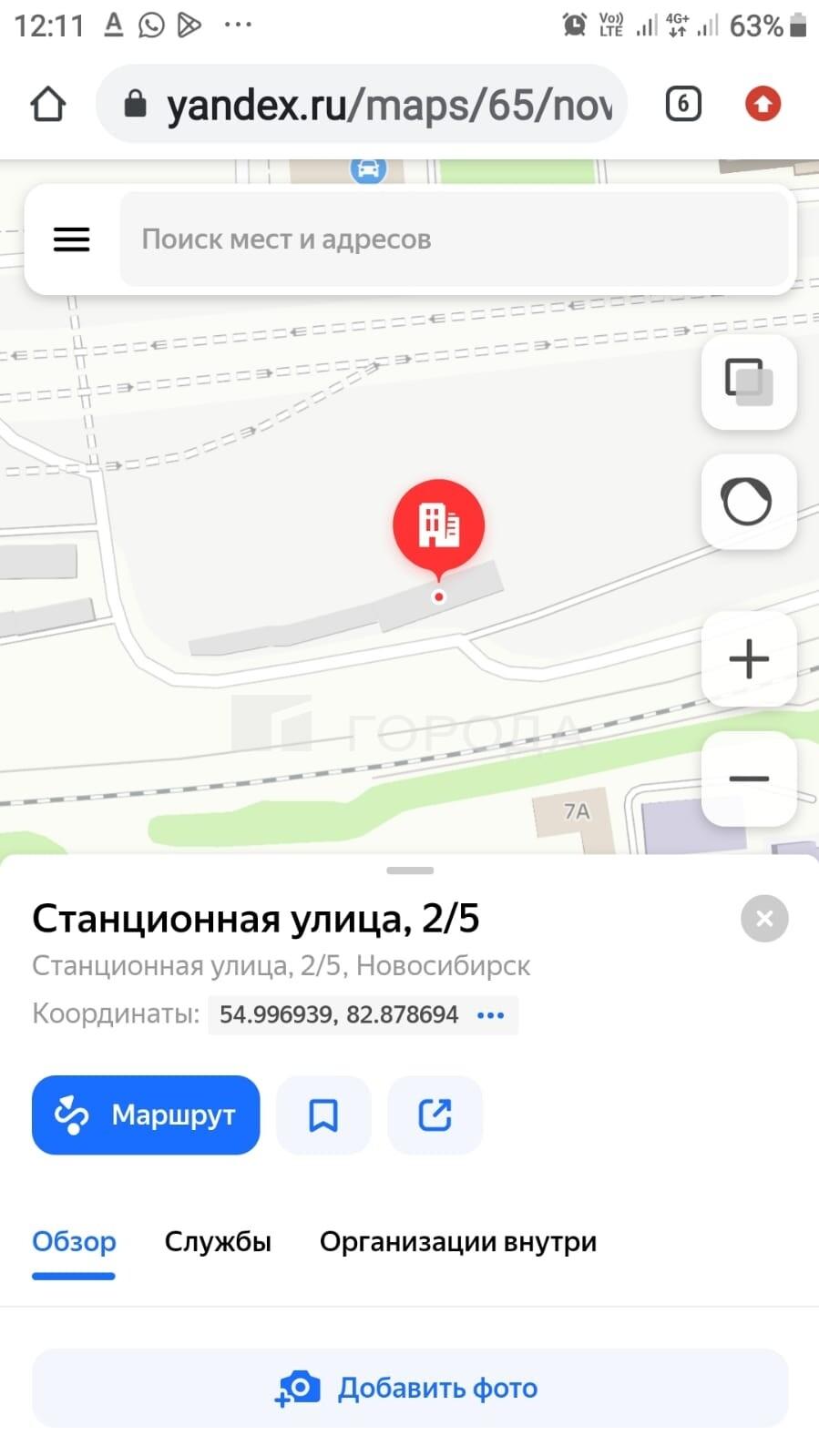
Task: Switch to the Обзор tab
Action: coord(74,1242)
